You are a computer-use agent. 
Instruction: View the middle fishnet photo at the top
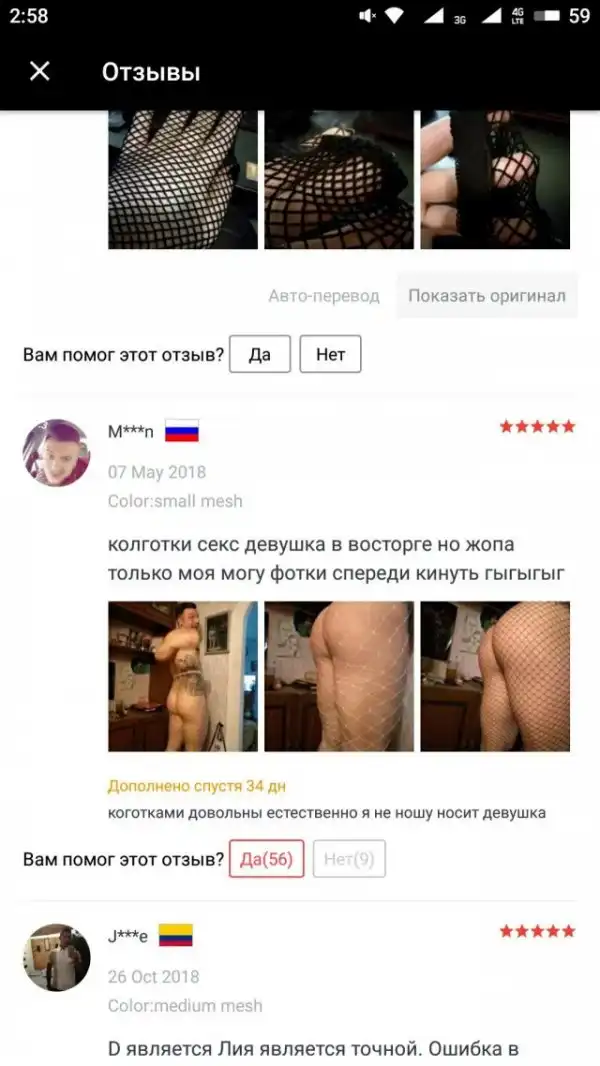click(339, 180)
